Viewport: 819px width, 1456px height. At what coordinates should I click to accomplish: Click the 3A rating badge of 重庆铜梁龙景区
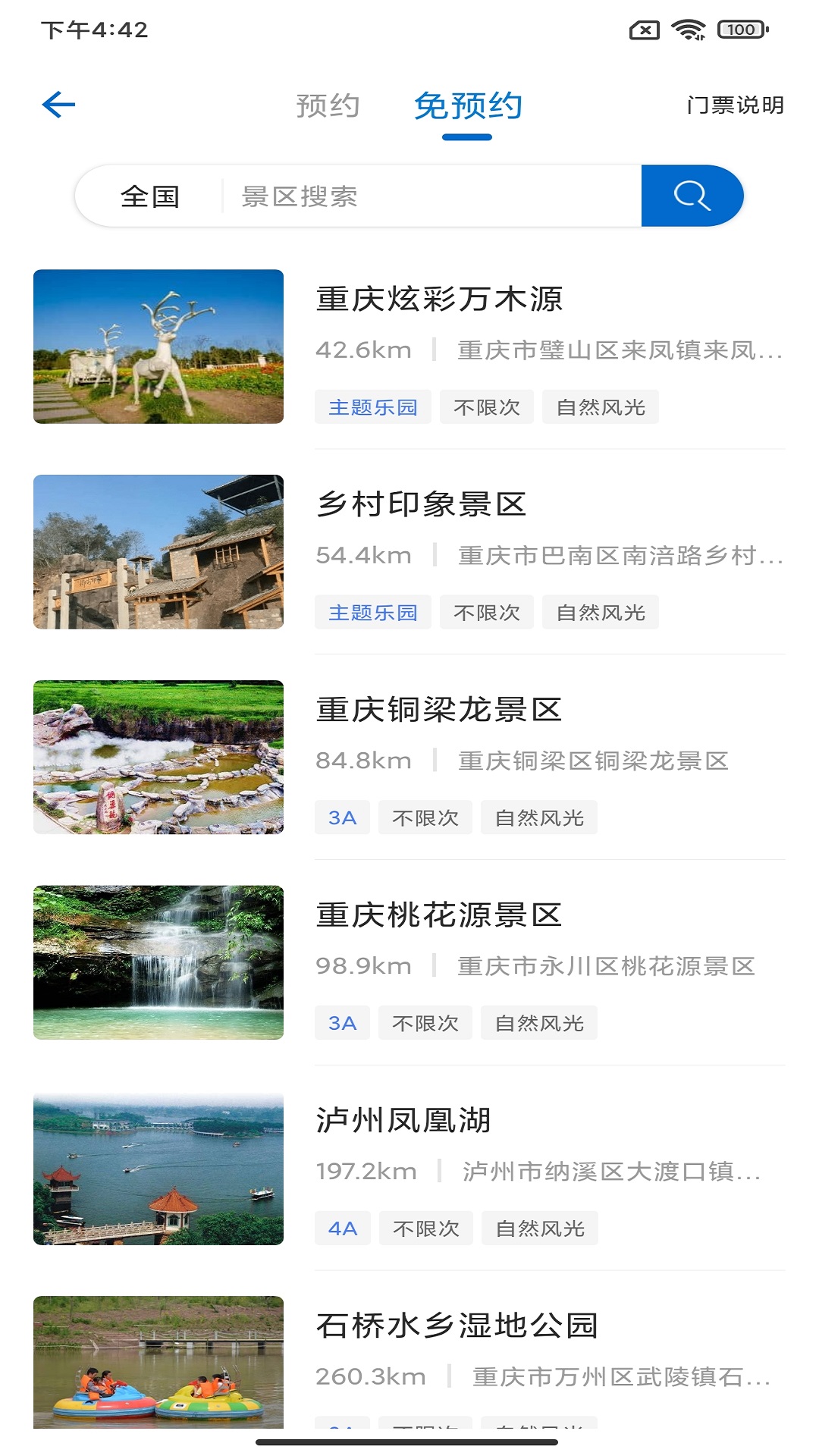342,817
